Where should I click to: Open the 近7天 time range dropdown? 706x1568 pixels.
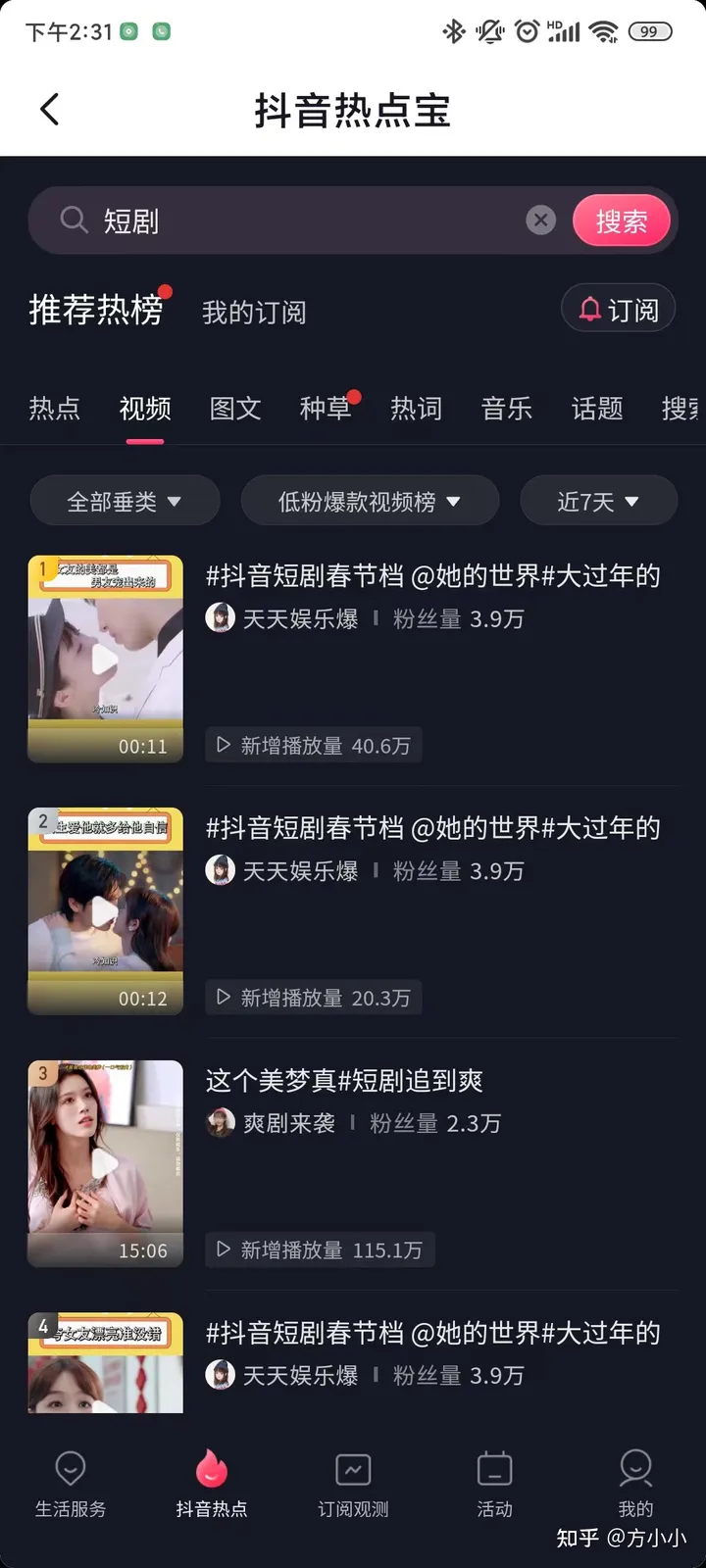[598, 501]
